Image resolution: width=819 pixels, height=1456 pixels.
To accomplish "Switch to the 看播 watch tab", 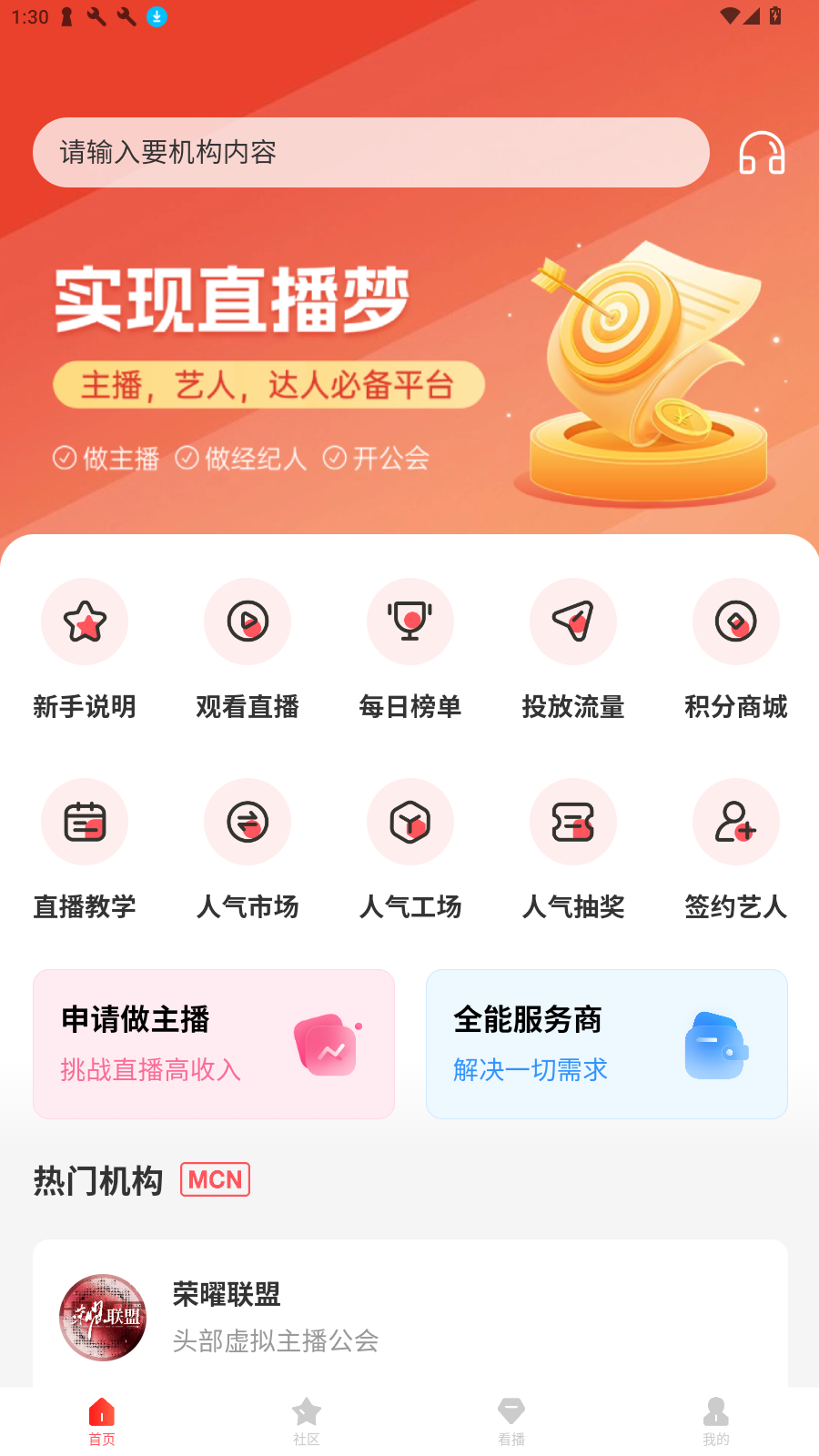I will [511, 1421].
